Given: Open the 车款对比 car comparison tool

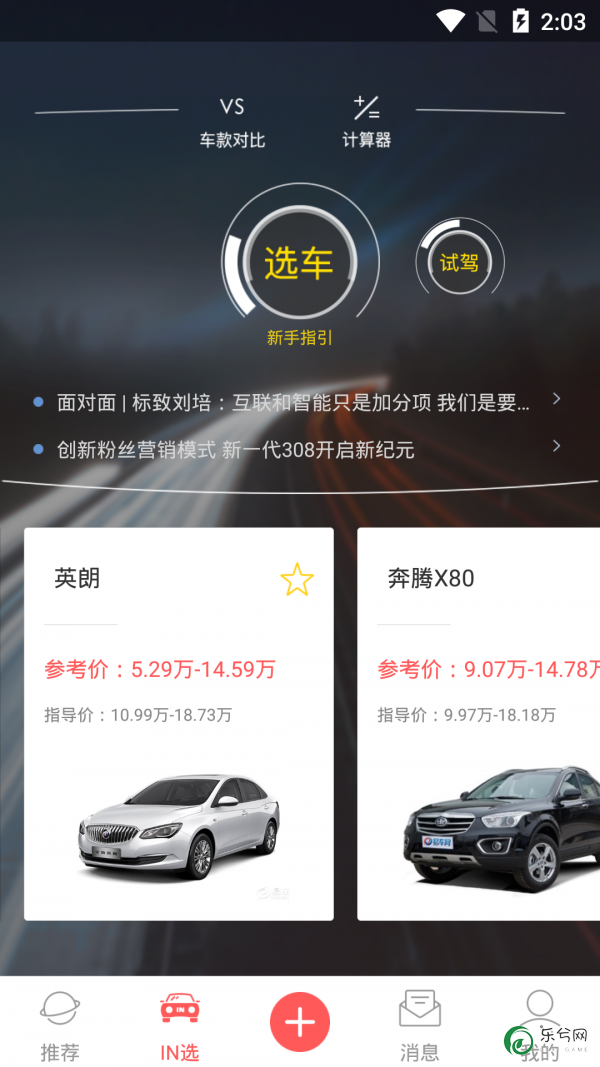Looking at the screenshot, I should click(x=232, y=122).
